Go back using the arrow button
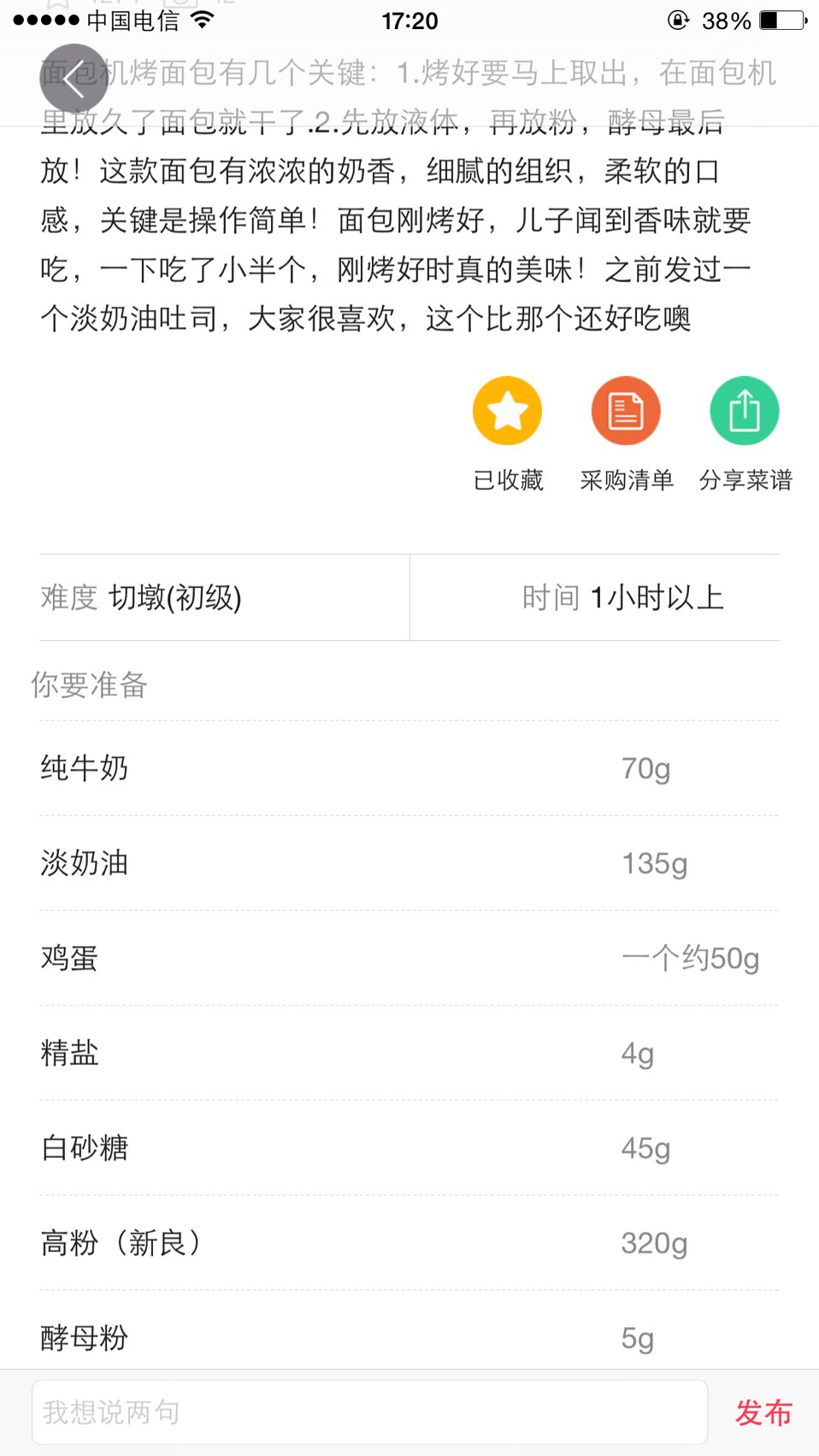The width and height of the screenshot is (819, 1456). click(x=74, y=79)
